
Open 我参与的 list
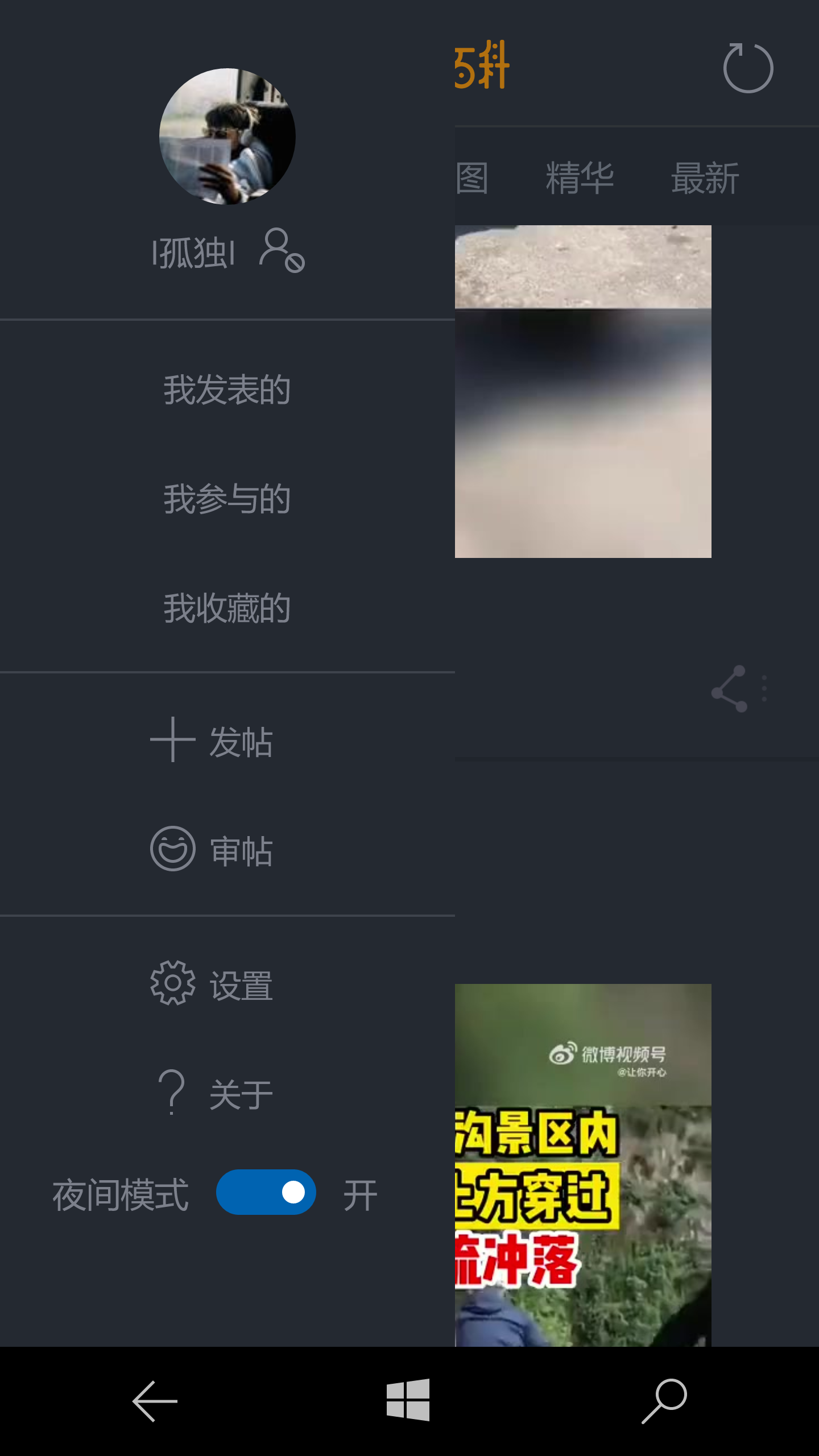227,499
